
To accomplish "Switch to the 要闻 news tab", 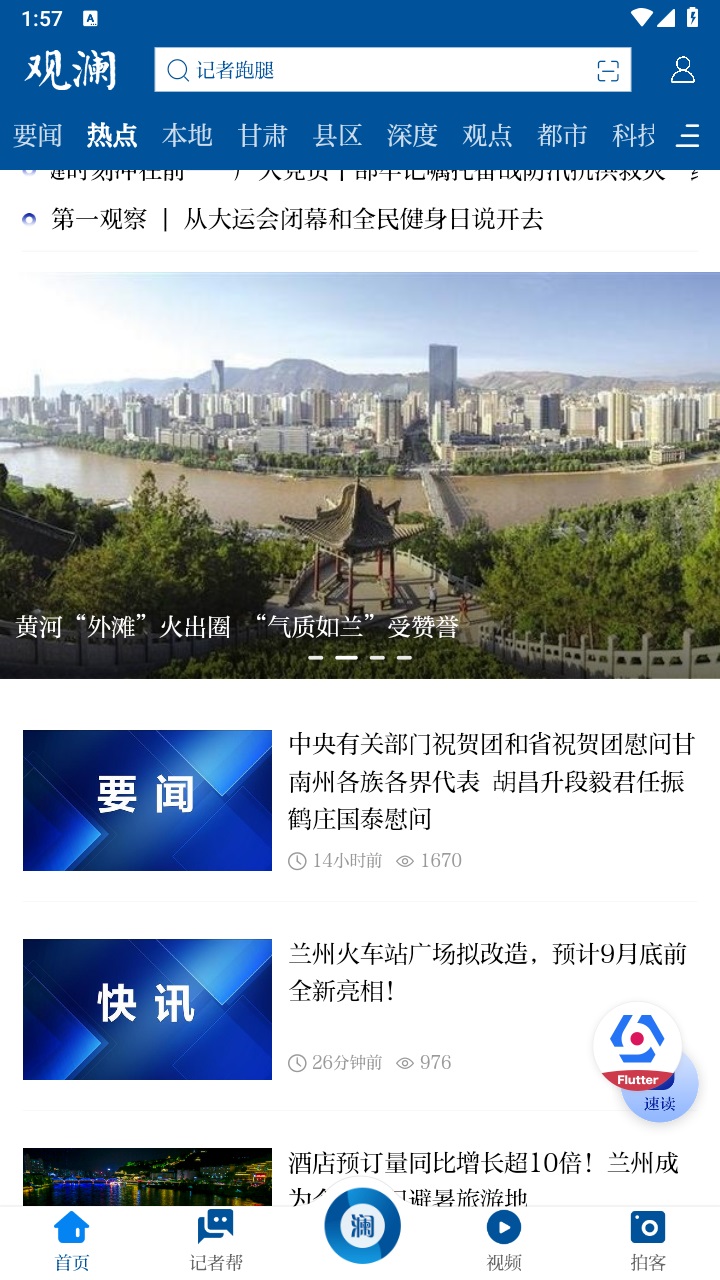I will tap(36, 136).
